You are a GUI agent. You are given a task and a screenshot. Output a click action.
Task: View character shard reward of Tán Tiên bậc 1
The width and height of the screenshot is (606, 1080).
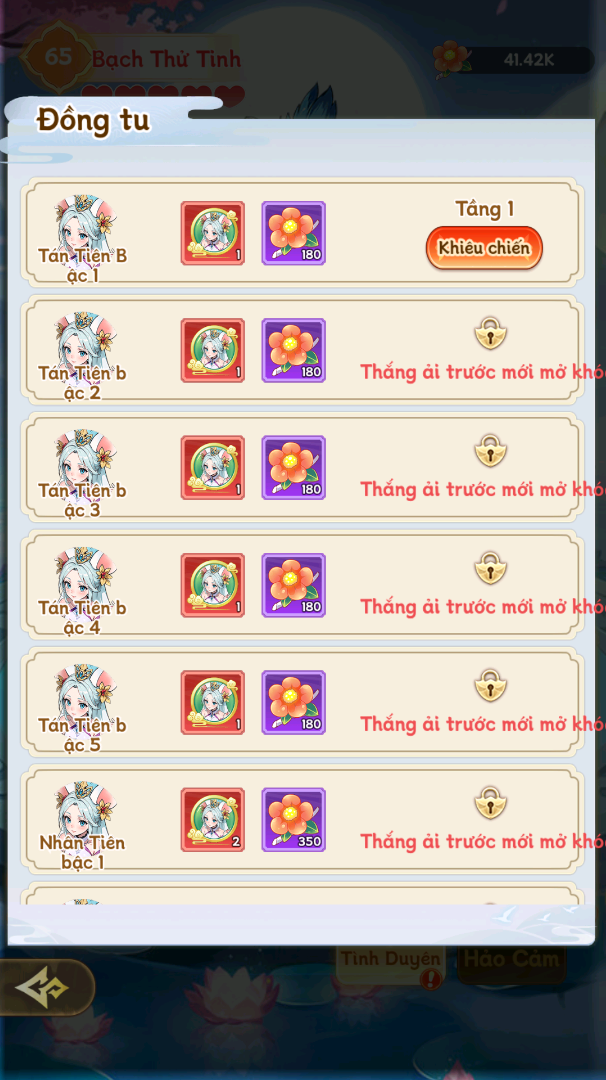(x=212, y=233)
